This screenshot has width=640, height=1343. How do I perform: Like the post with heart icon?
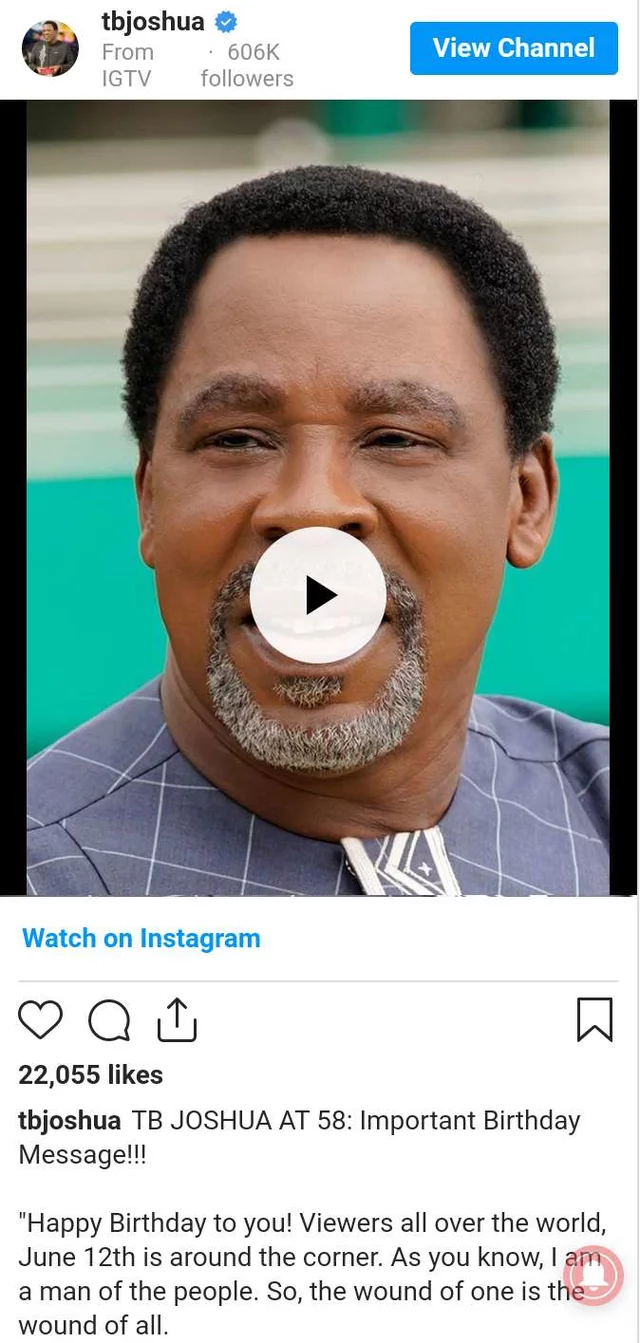click(x=40, y=1020)
